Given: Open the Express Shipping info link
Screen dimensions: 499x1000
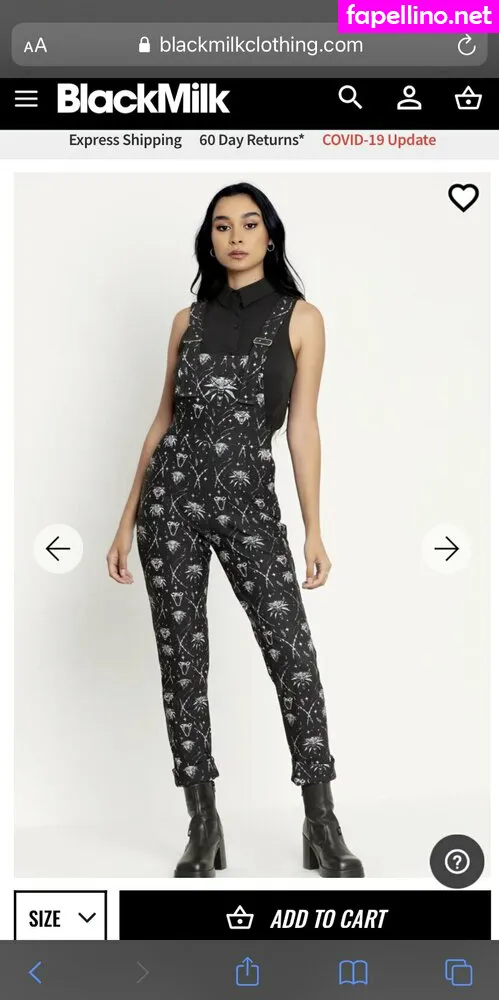Looking at the screenshot, I should pyautogui.click(x=125, y=140).
